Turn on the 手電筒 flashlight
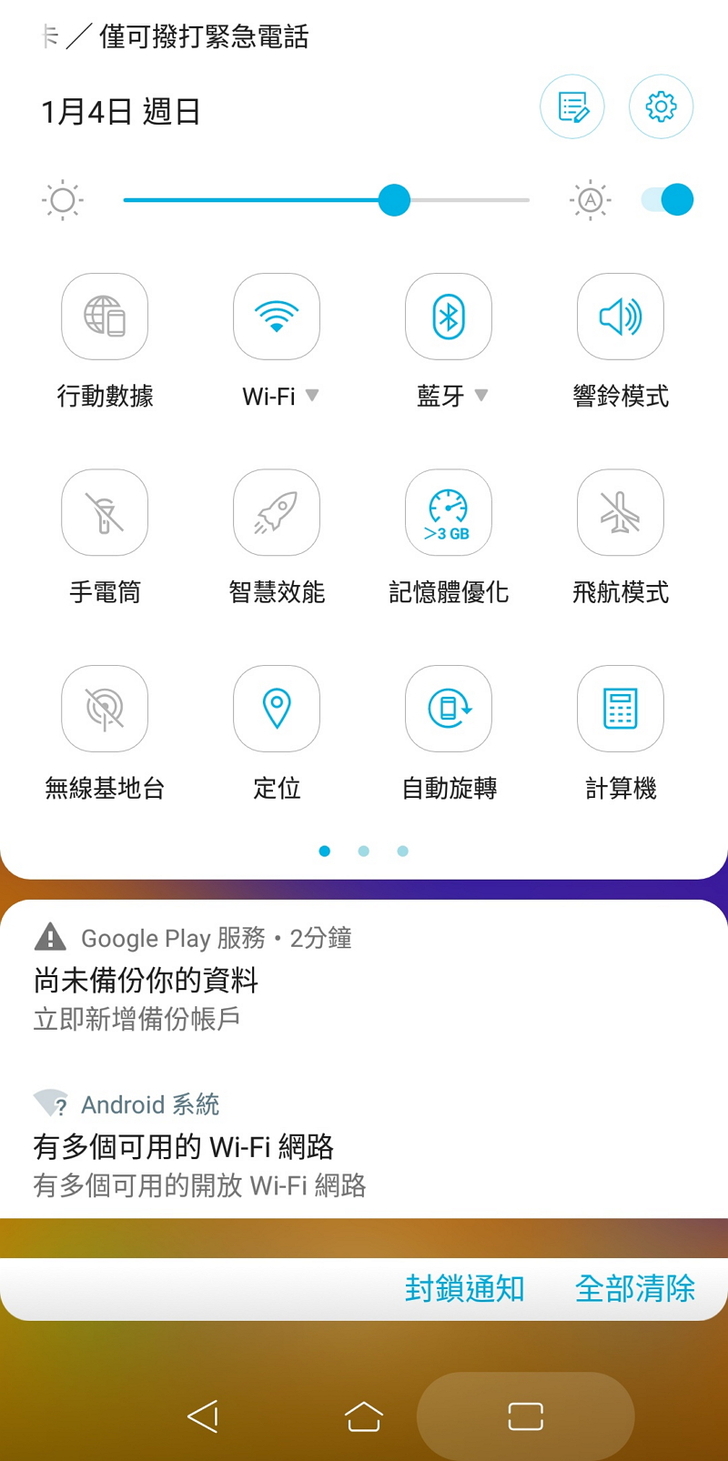 tap(105, 513)
